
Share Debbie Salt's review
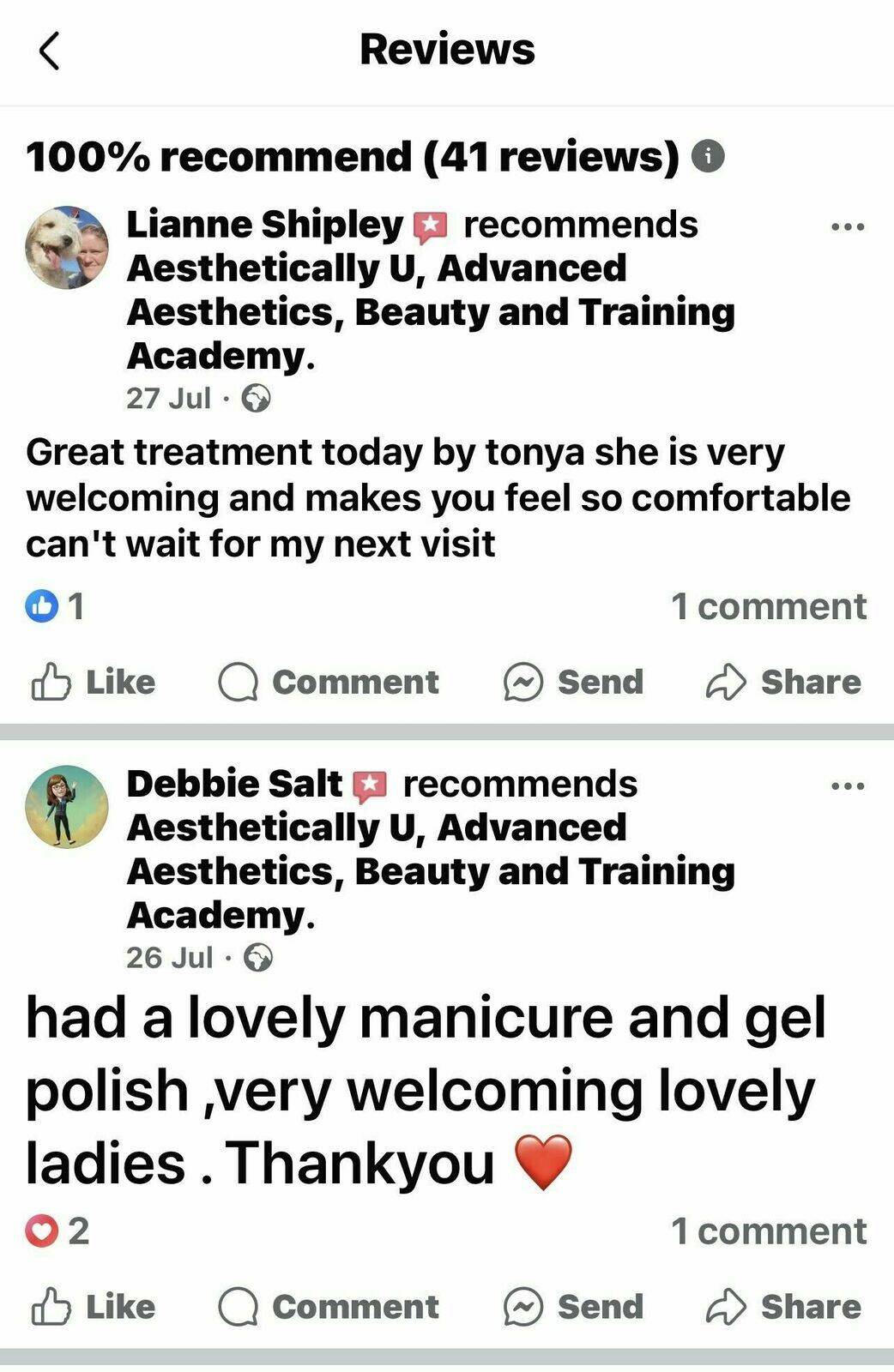point(783,1307)
